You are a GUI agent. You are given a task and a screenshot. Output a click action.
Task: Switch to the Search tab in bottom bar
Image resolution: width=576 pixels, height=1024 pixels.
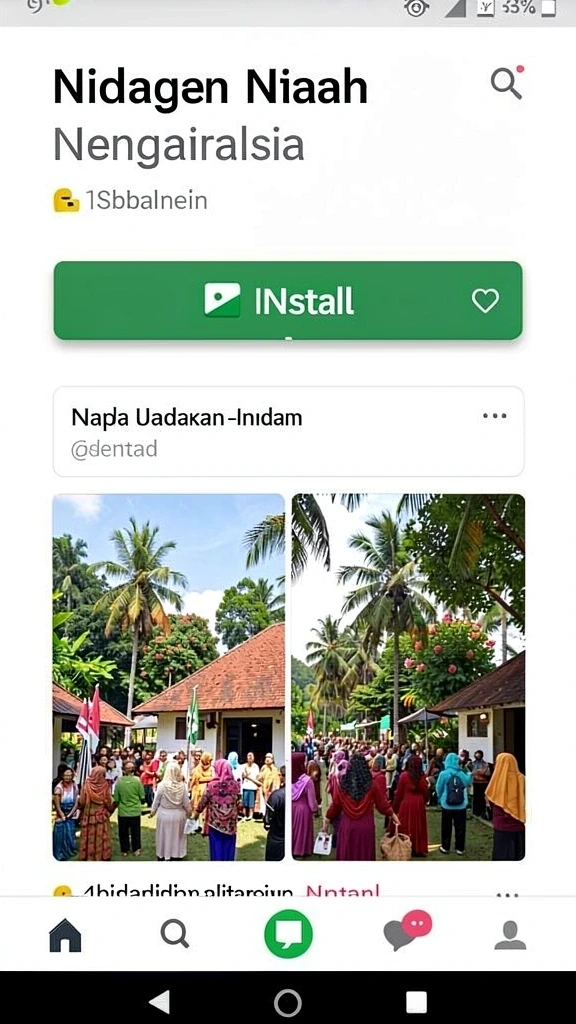(x=175, y=934)
